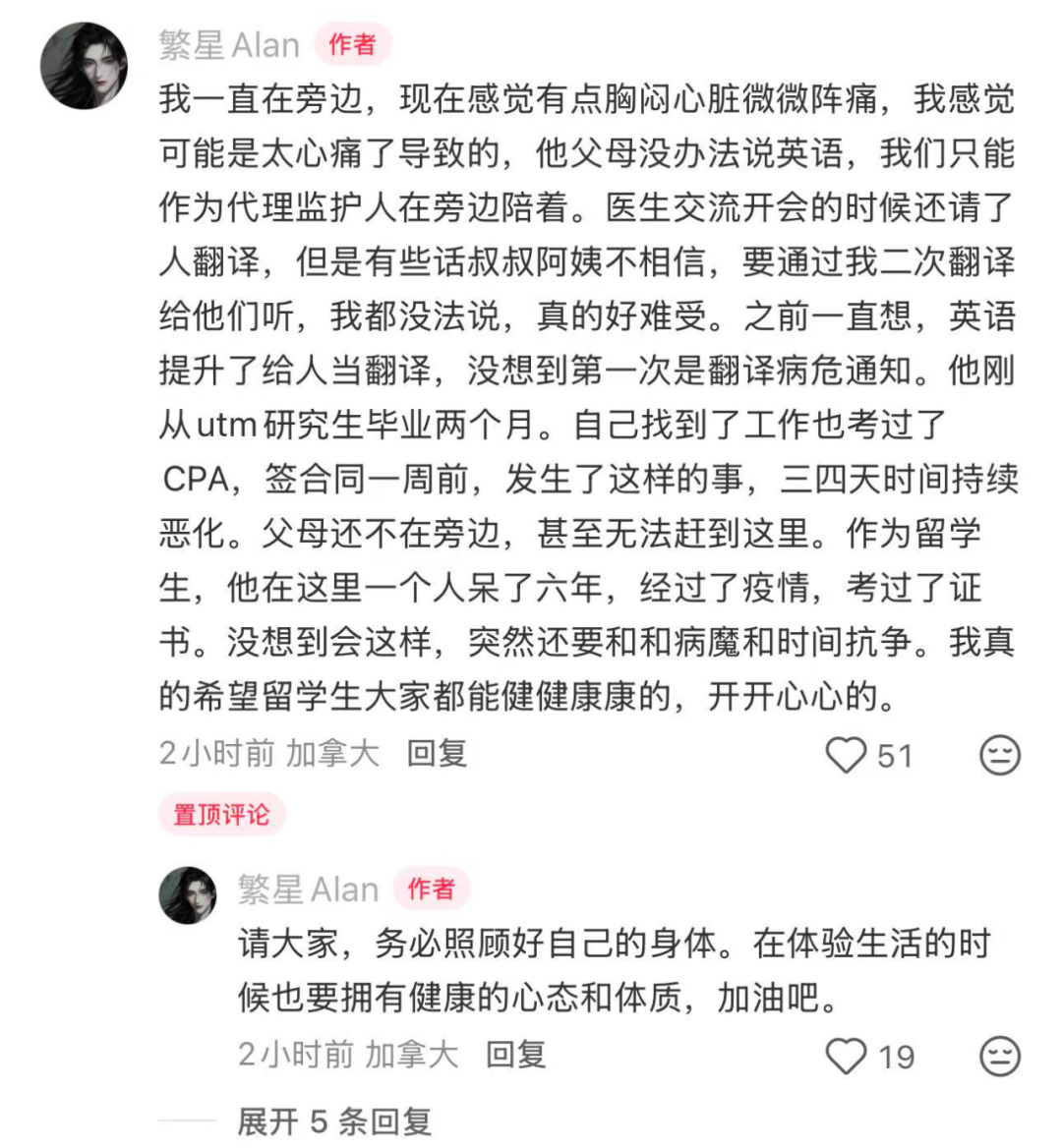Image resolution: width=1062 pixels, height=1148 pixels.
Task: Open 繁星 Alan's avatar on the reply
Action: tap(188, 895)
